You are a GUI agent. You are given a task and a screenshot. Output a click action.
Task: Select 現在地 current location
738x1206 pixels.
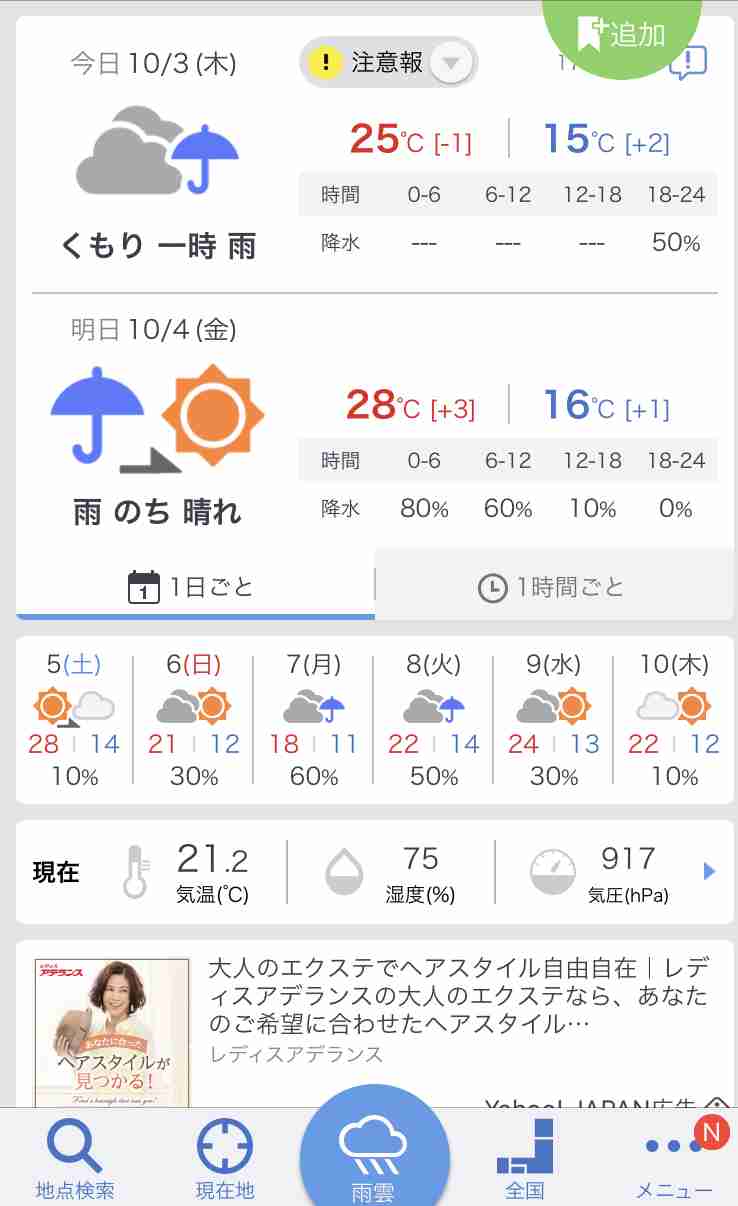click(225, 1160)
